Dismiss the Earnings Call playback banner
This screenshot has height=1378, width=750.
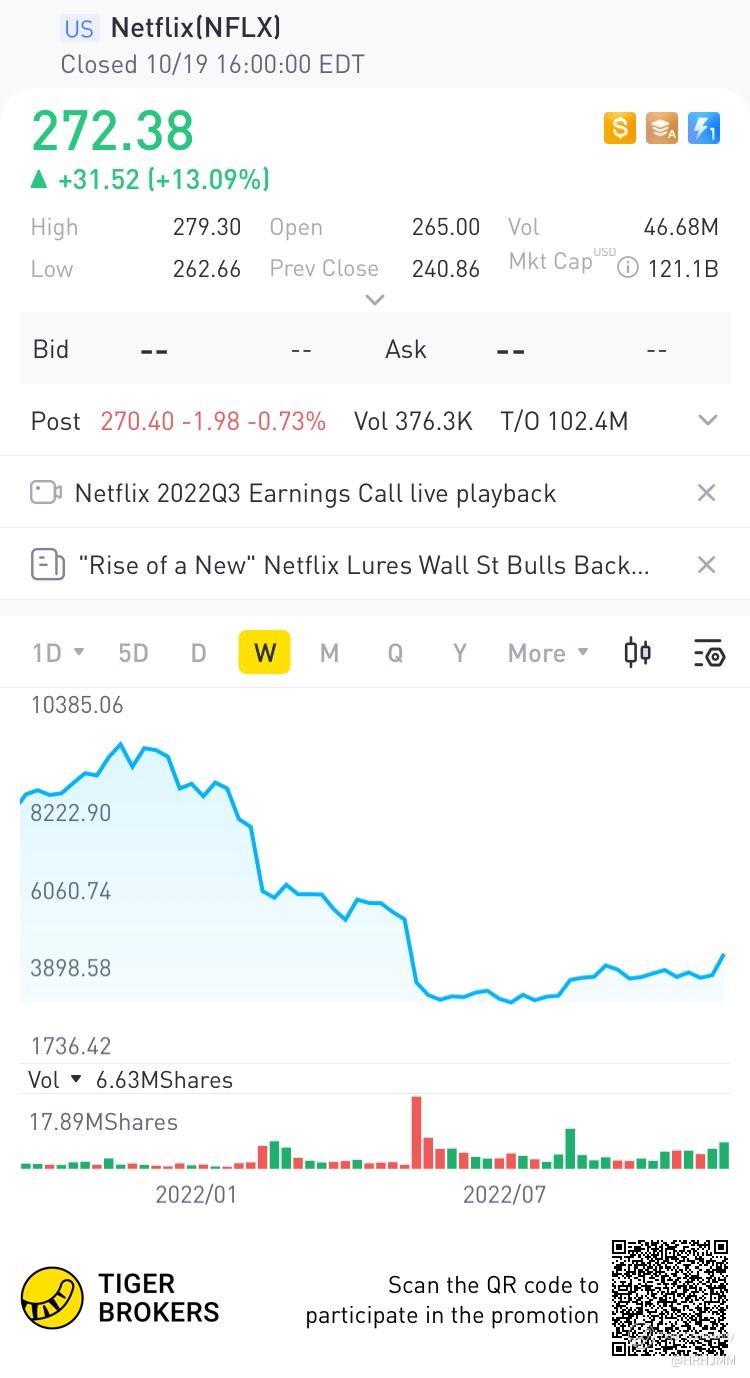coord(706,493)
